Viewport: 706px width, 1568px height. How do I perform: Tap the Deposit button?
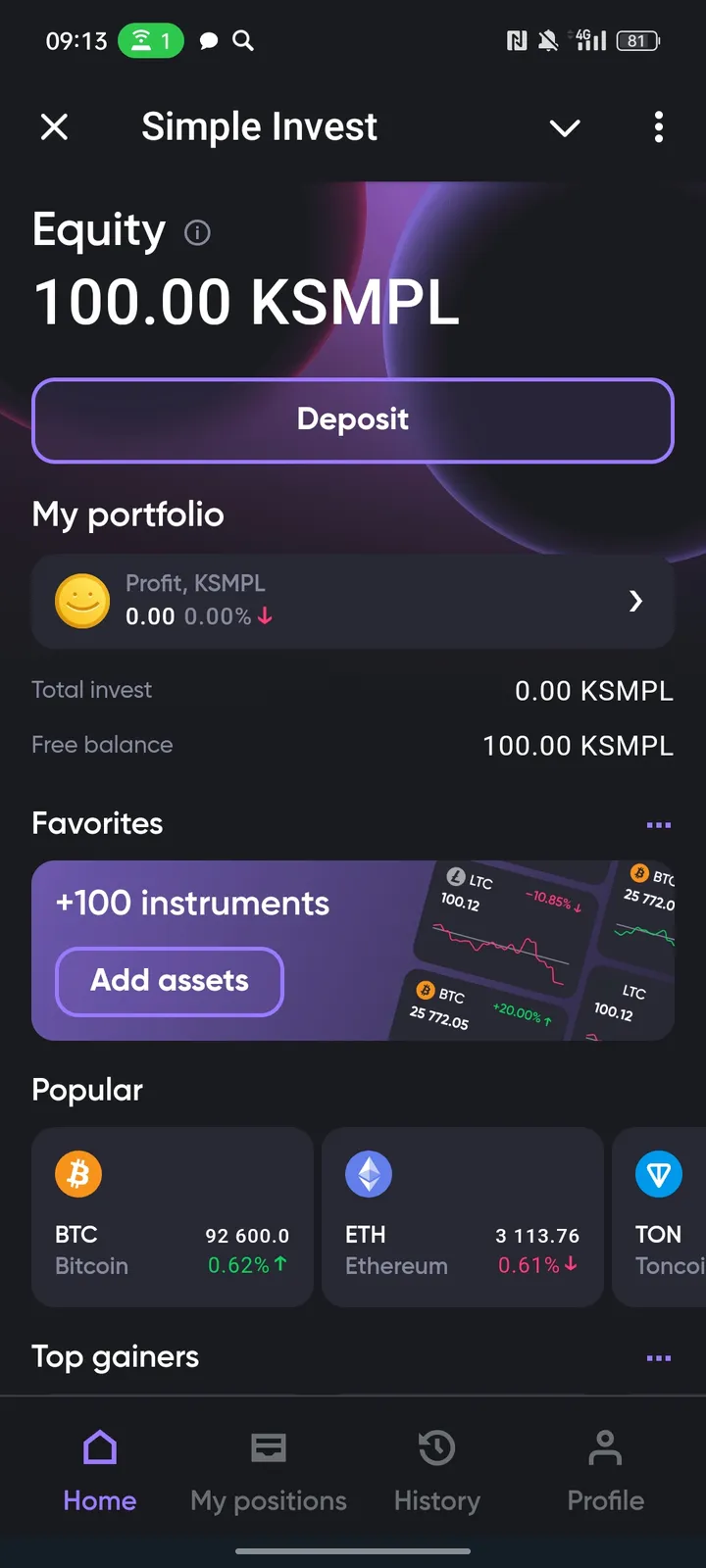click(353, 419)
